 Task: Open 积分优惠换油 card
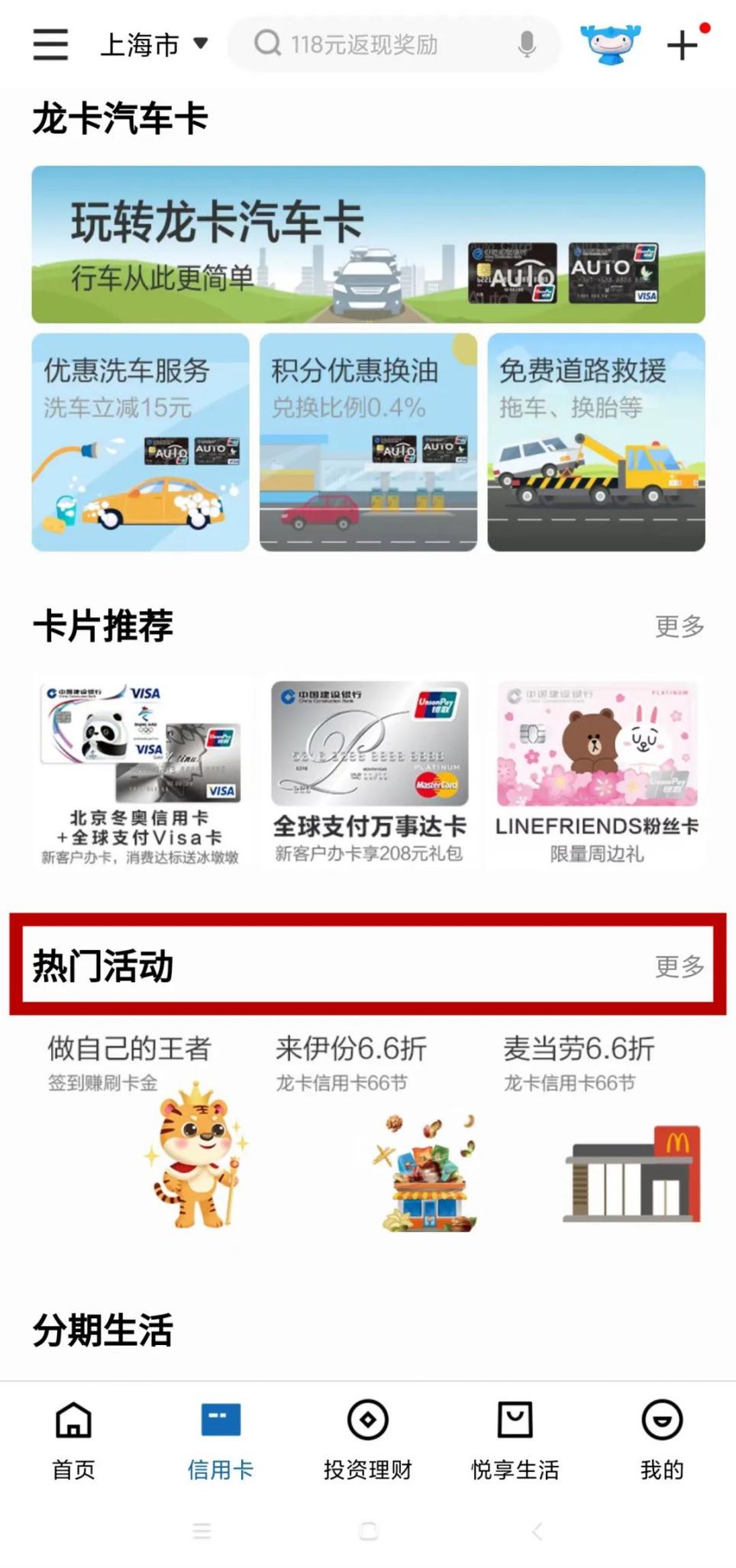click(368, 441)
